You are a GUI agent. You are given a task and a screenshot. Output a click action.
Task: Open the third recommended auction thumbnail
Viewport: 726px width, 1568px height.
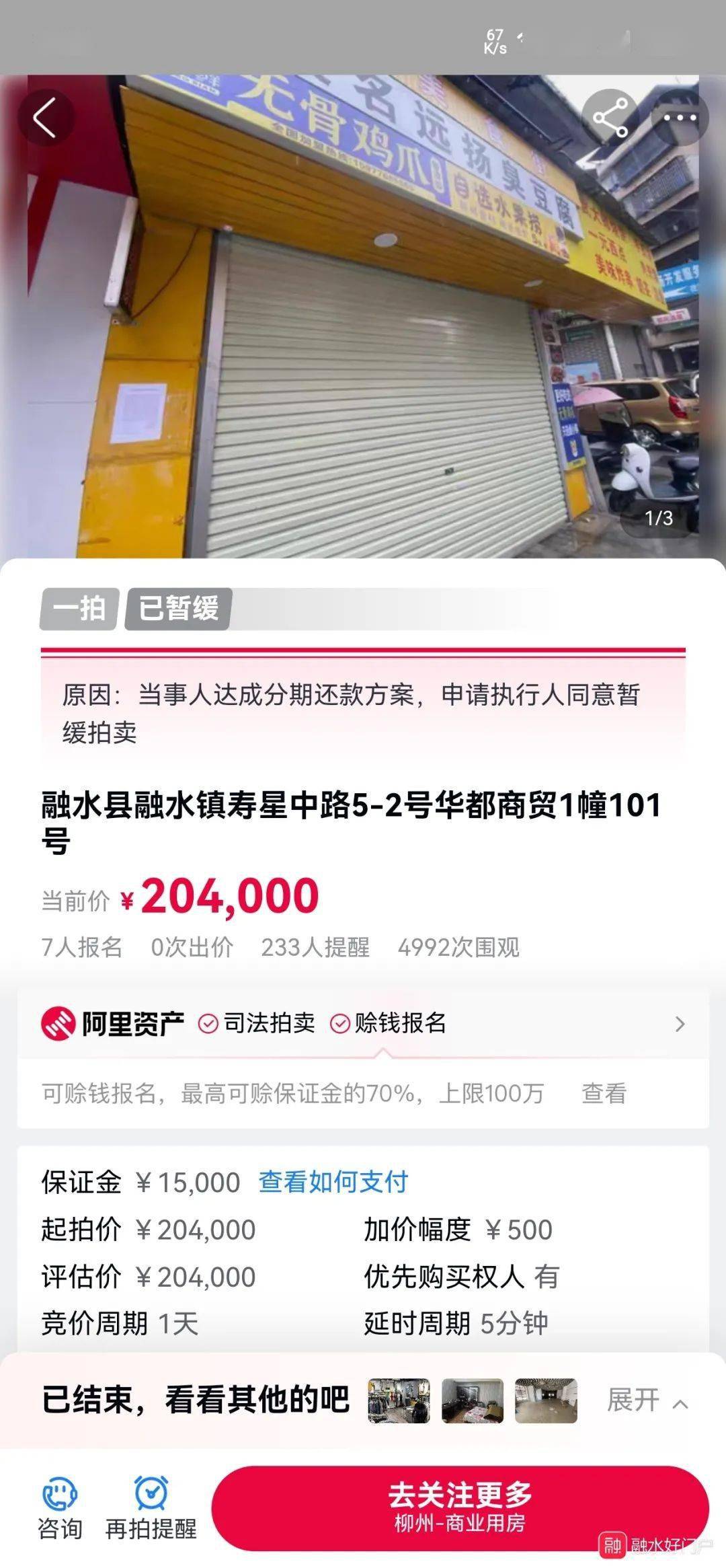tap(546, 1401)
